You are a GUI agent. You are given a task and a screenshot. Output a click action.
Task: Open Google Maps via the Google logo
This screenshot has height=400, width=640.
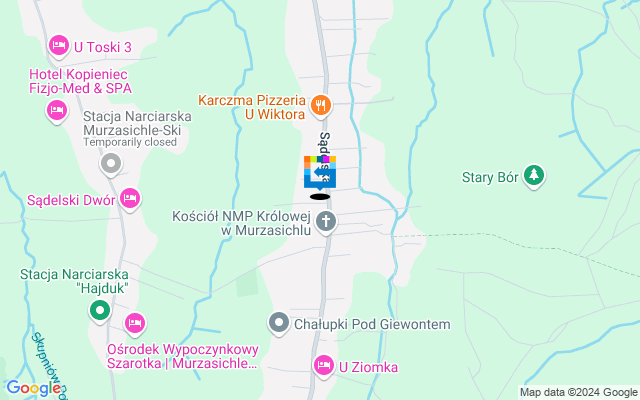tap(33, 388)
